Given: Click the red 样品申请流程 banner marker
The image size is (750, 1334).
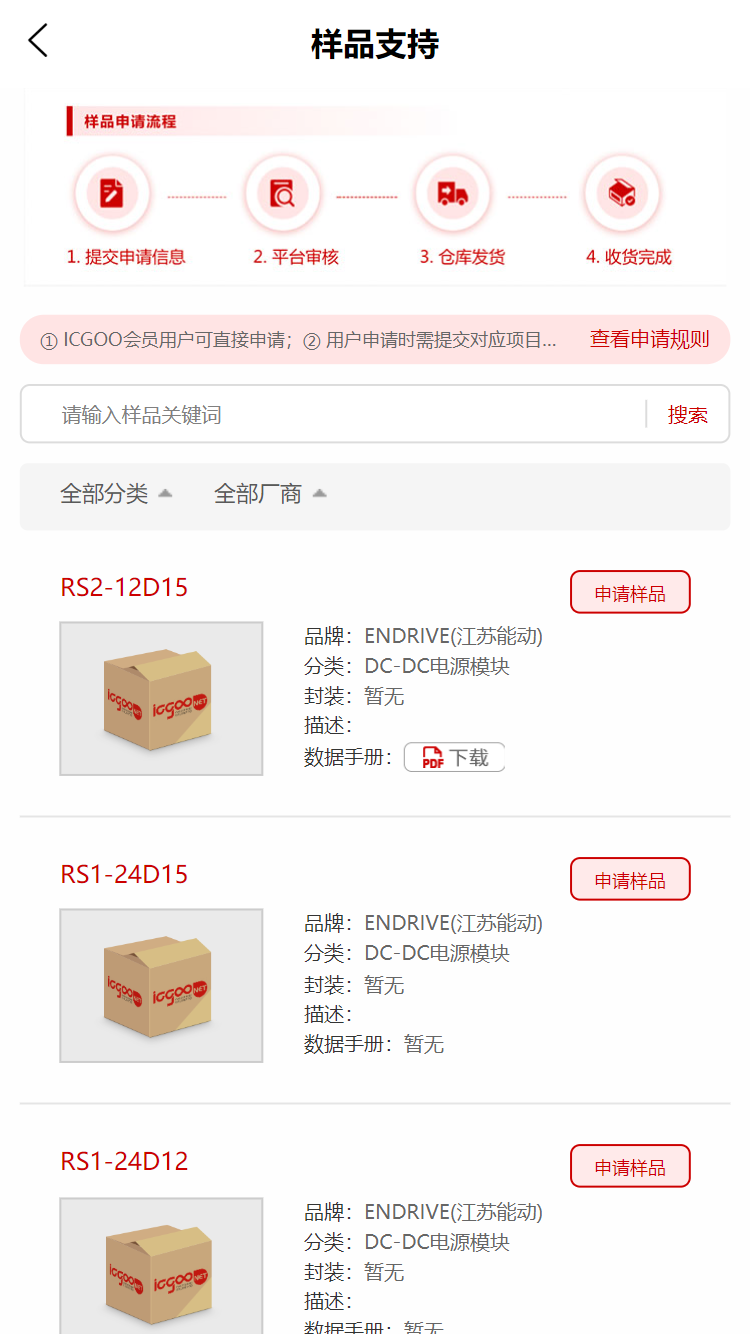Looking at the screenshot, I should 69,121.
